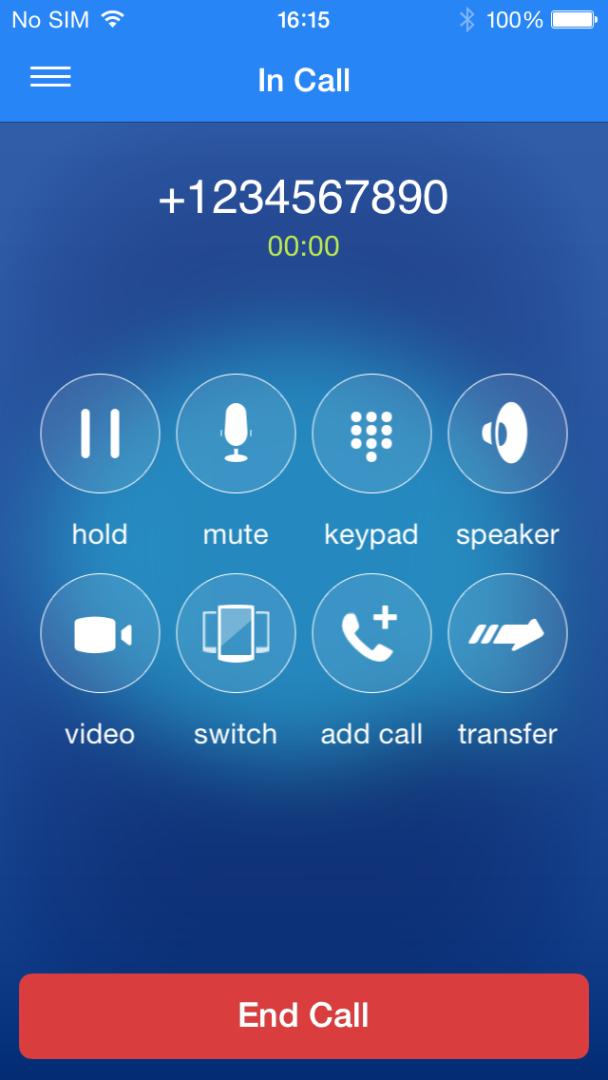Open the dial keypad

click(x=372, y=433)
